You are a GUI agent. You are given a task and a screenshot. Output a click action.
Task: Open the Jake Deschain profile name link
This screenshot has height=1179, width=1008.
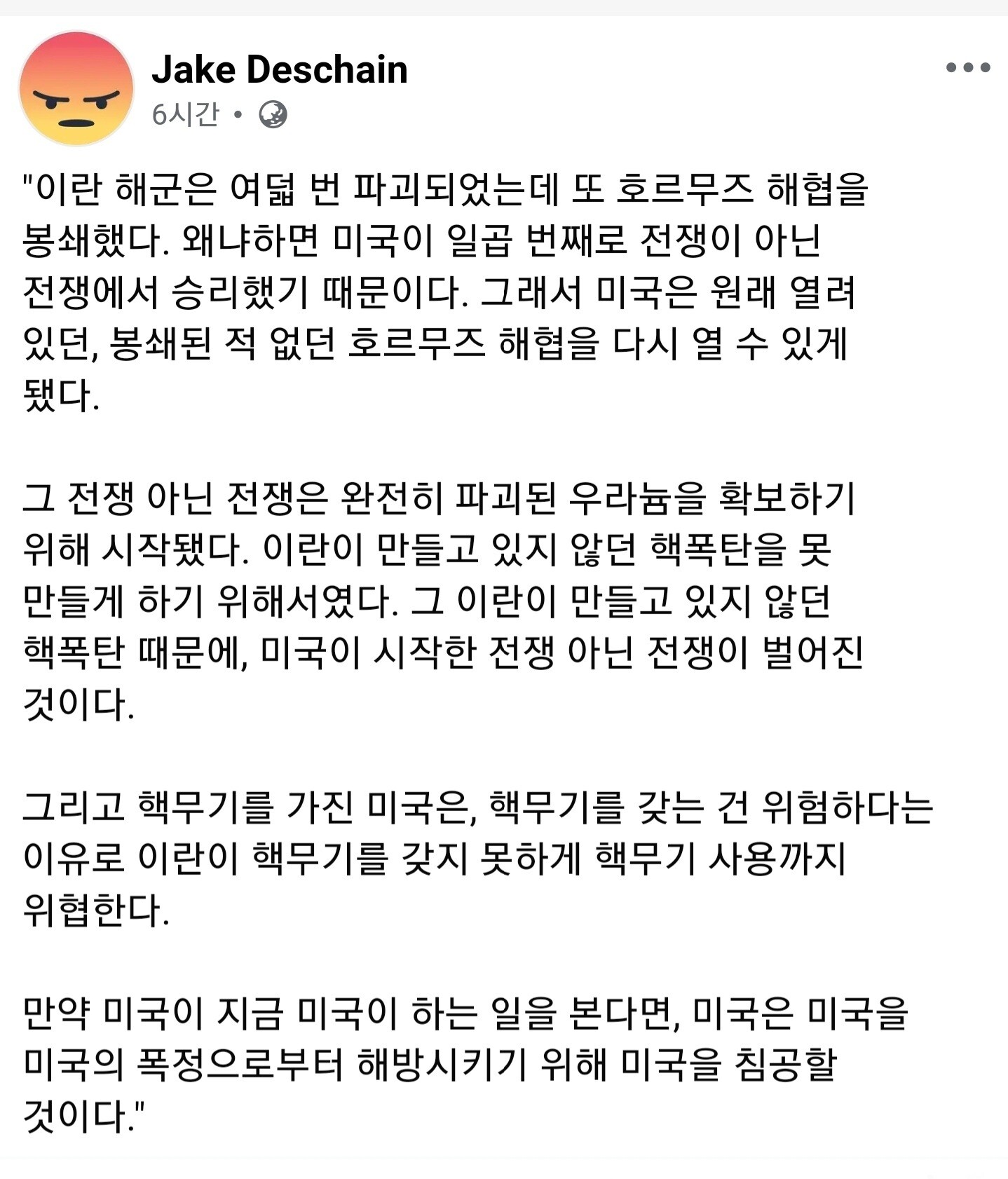point(280,69)
